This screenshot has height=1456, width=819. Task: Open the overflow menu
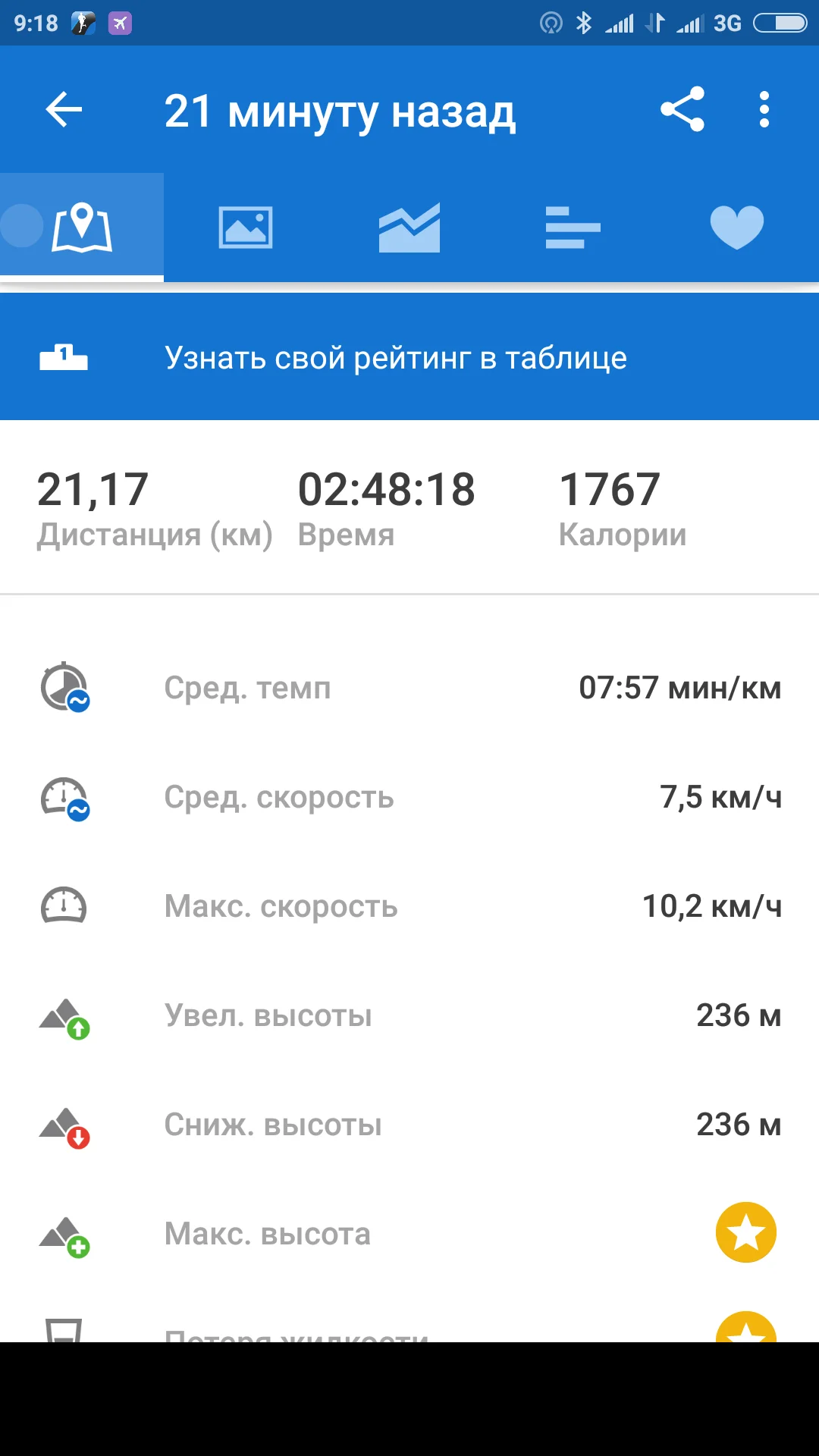(x=764, y=110)
